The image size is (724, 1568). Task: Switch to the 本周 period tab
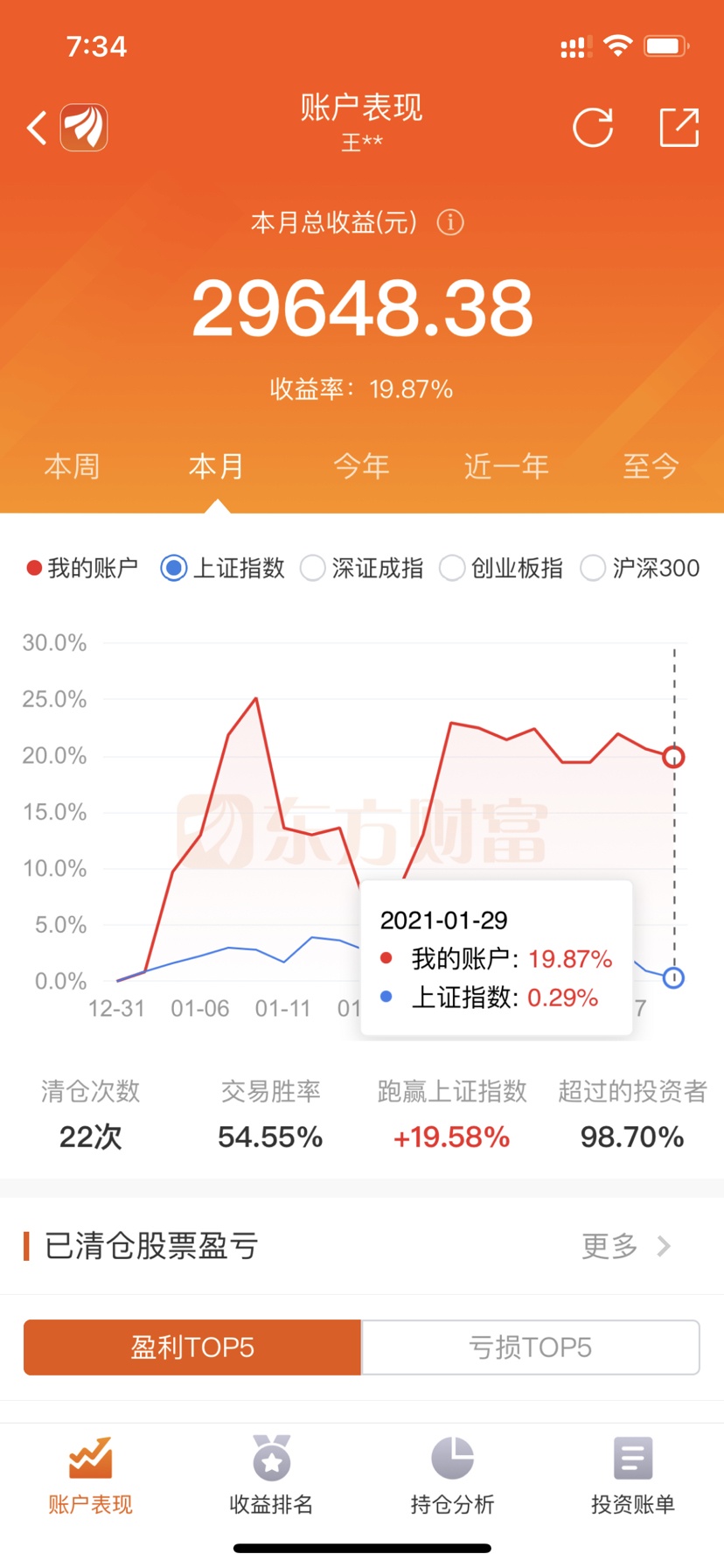(72, 466)
